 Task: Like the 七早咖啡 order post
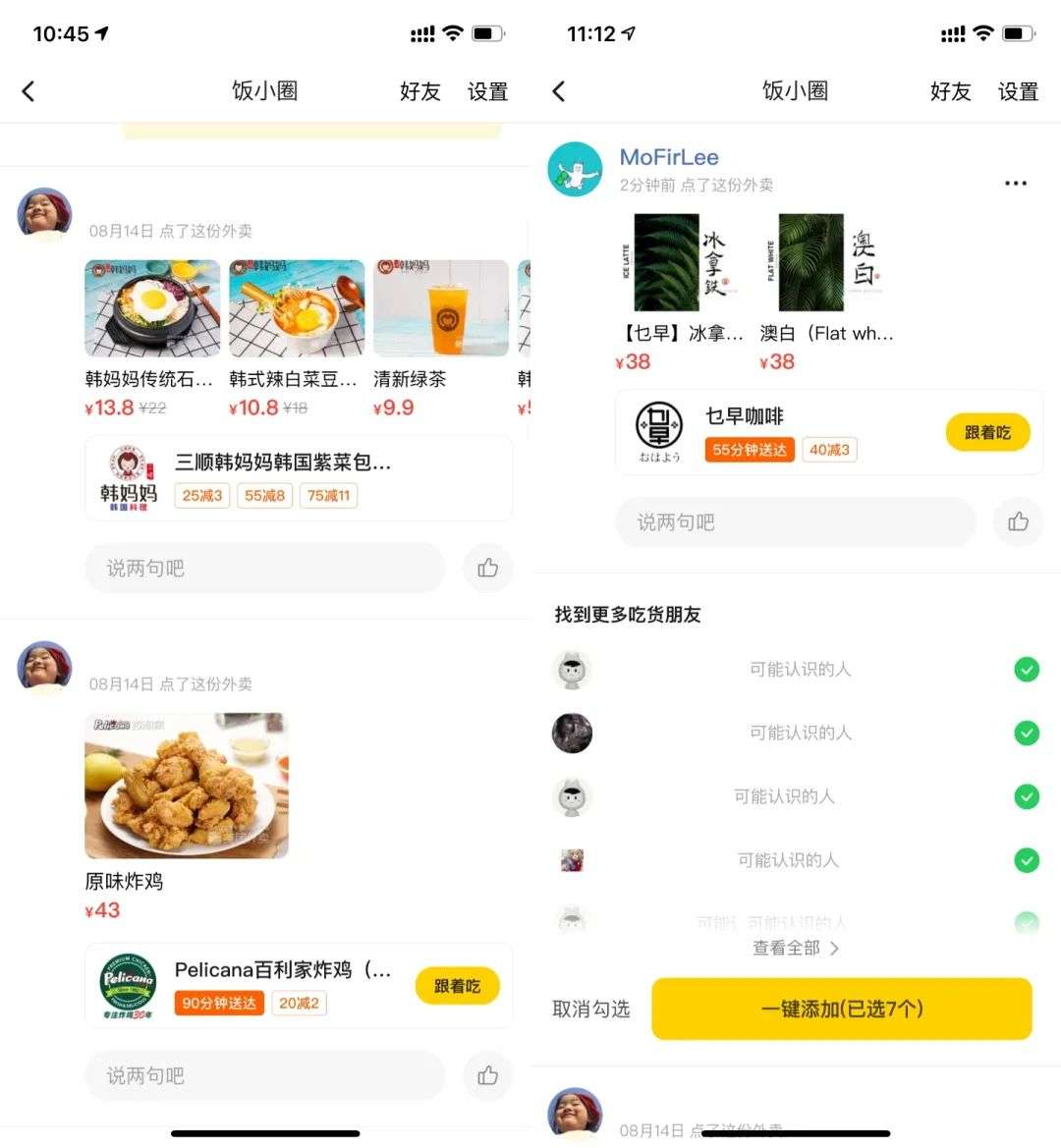1018,521
